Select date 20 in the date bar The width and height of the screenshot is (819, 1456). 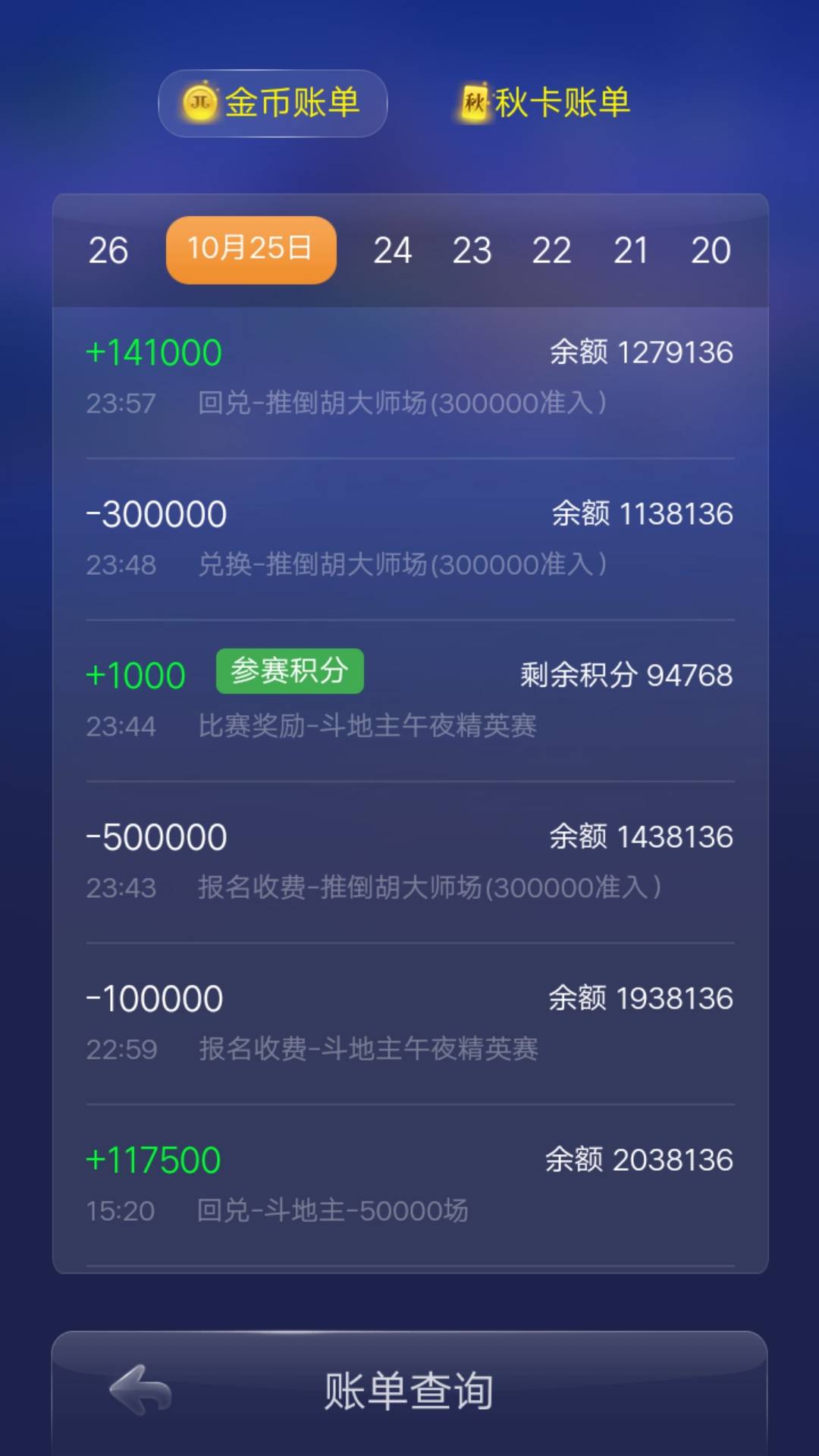coord(711,250)
